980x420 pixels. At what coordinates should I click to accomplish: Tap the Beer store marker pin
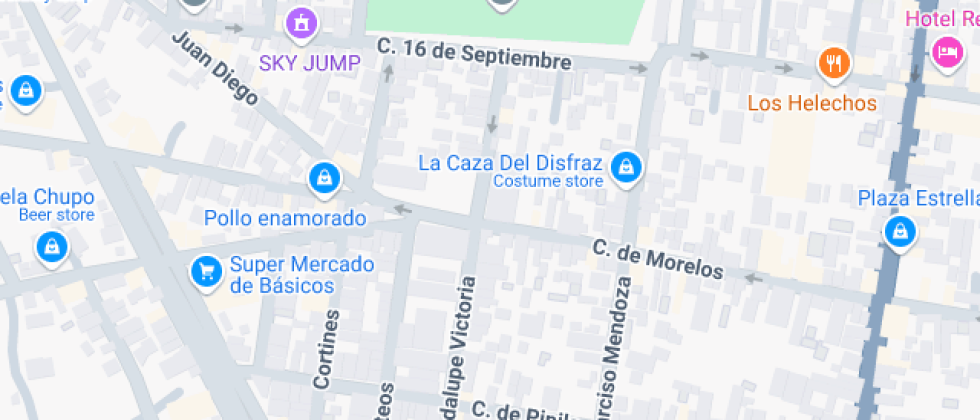[x=52, y=248]
